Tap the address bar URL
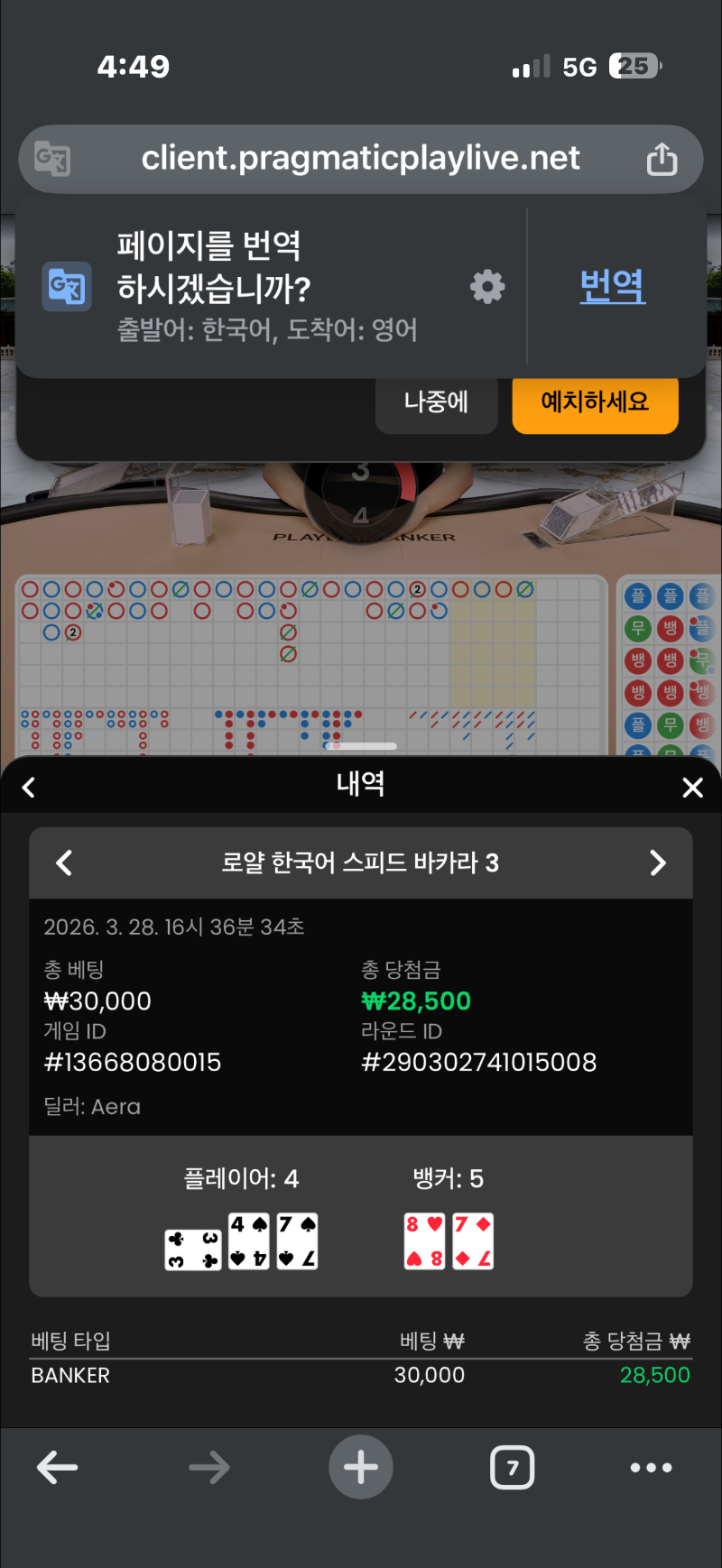 pos(360,159)
